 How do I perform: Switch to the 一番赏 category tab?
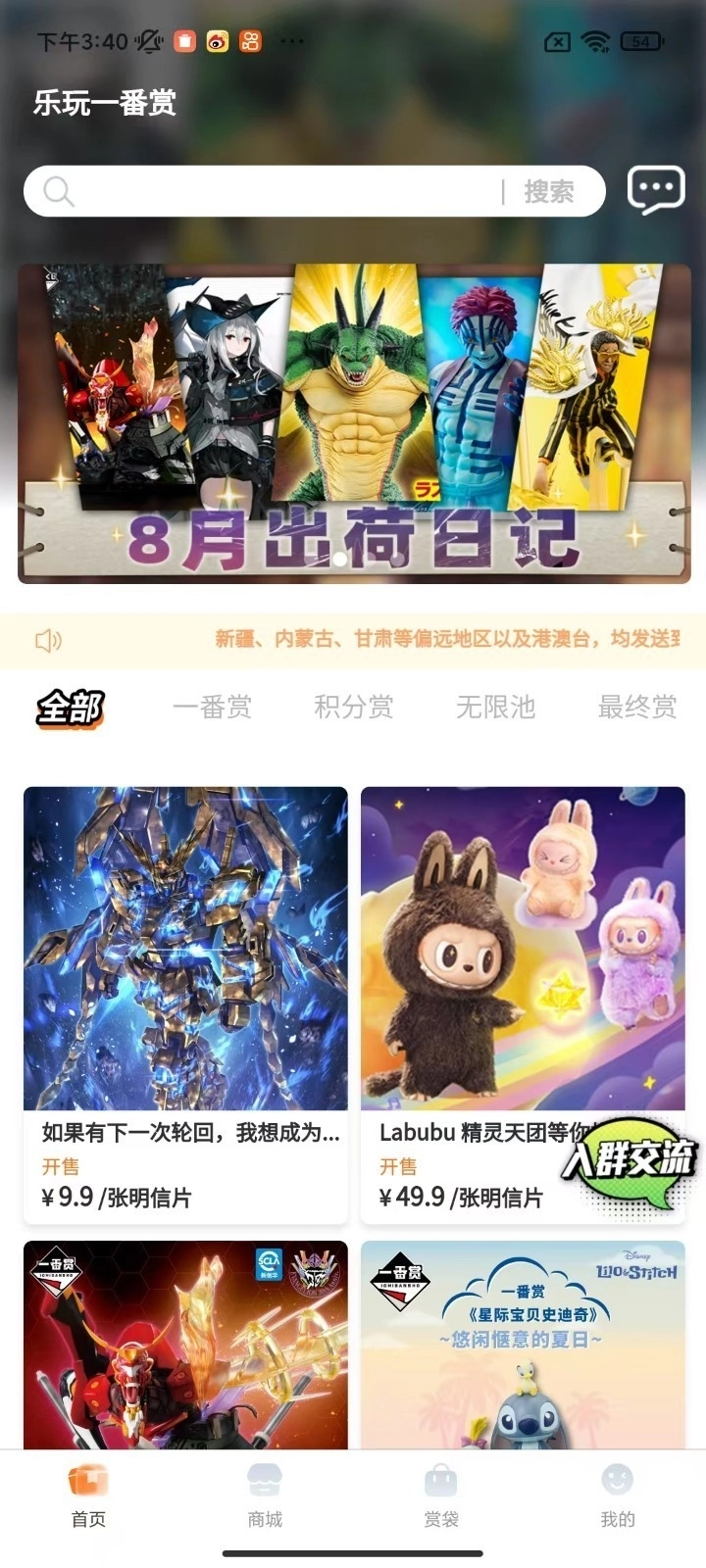pyautogui.click(x=214, y=708)
